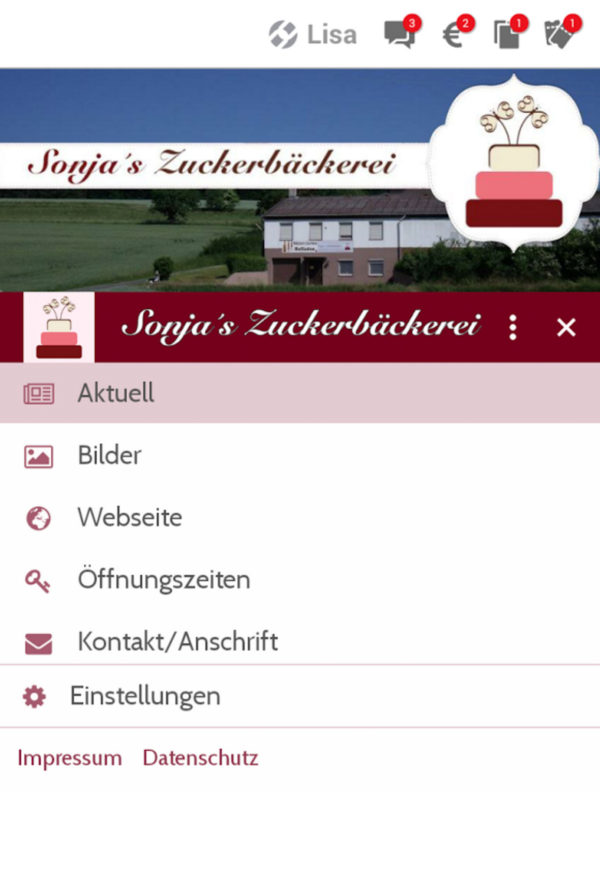Open Einstellungen settings
Screen dimensions: 600x879
click(144, 697)
